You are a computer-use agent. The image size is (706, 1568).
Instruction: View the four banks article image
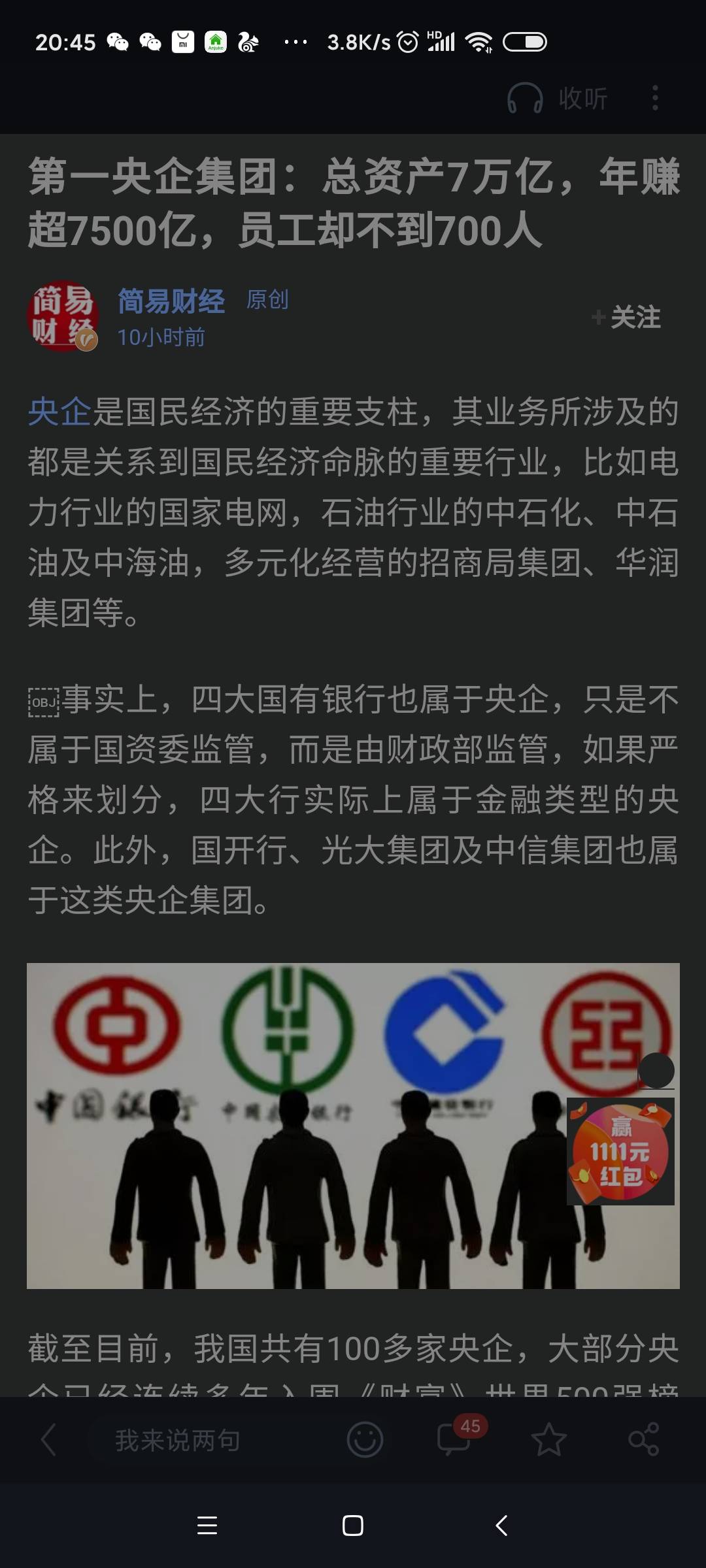pos(294,1125)
